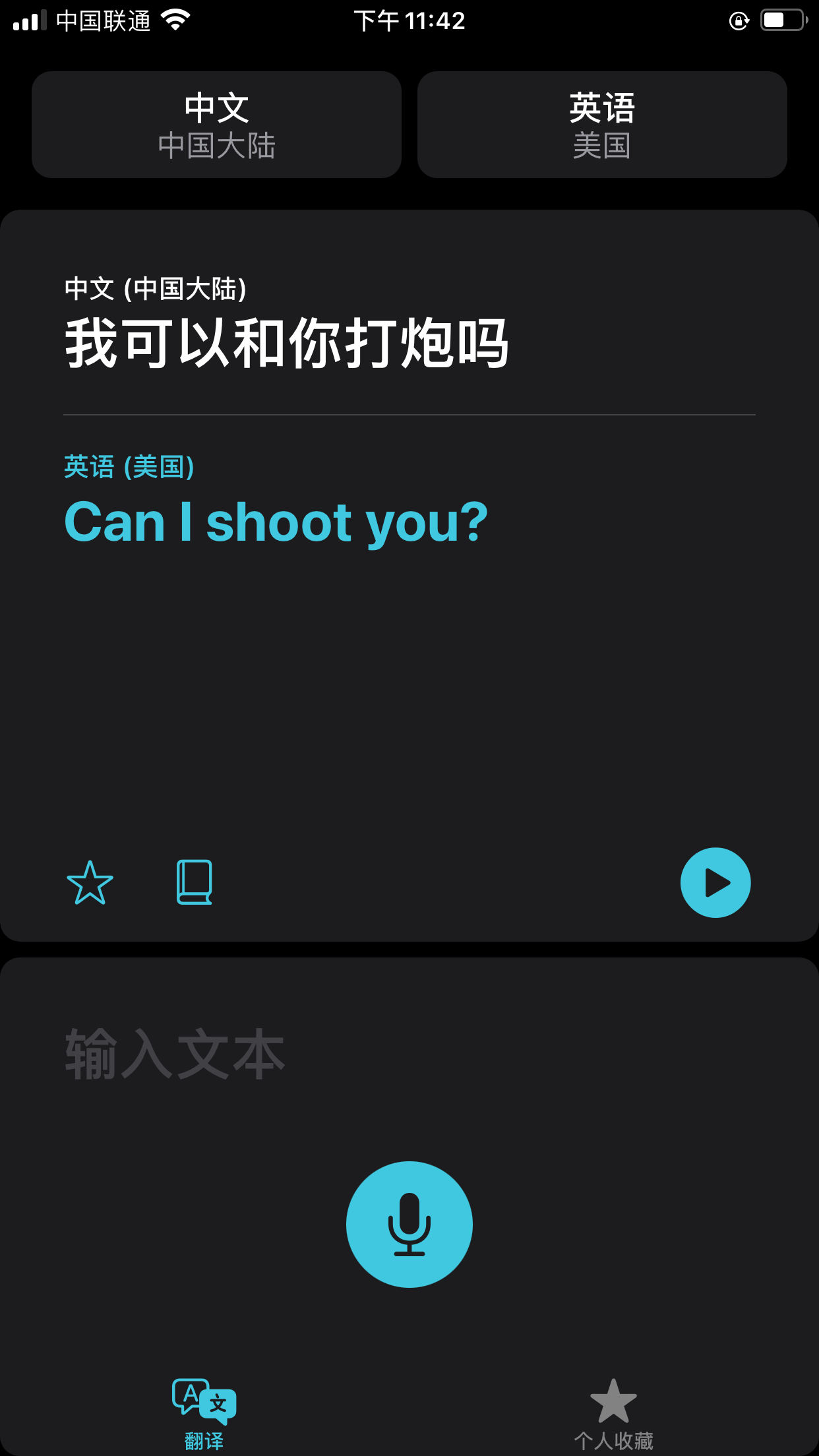The width and height of the screenshot is (819, 1456).
Task: Open the dictionary book icon
Action: coord(195,882)
